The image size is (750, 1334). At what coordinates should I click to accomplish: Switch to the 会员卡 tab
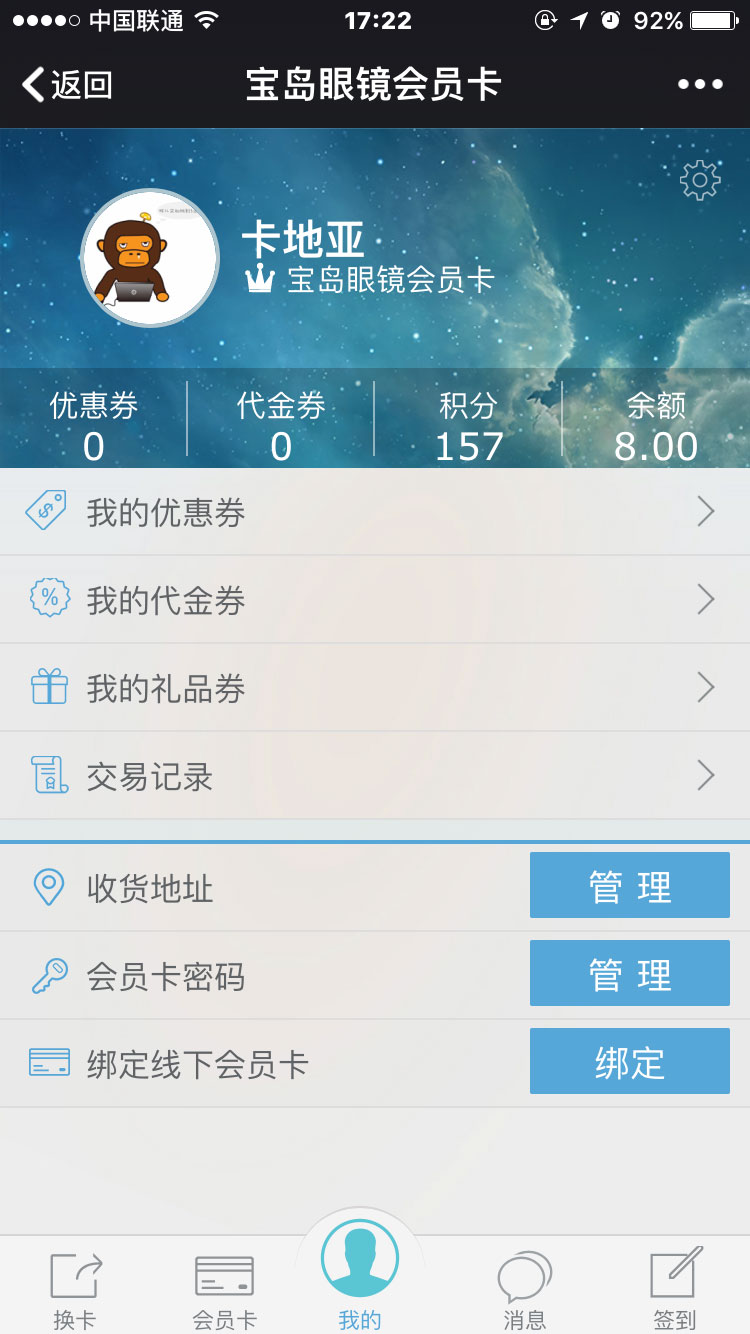tap(224, 1290)
